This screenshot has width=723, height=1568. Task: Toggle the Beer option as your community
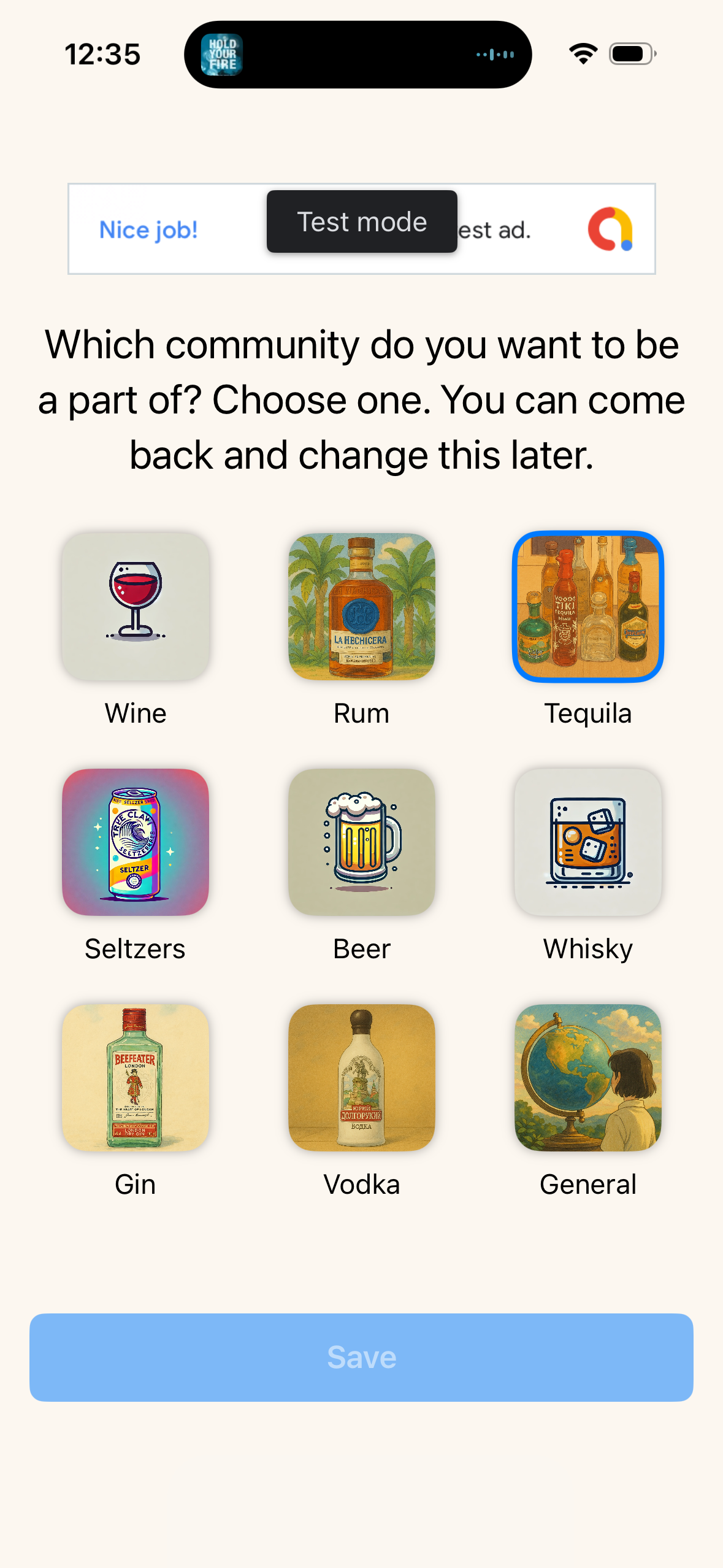(x=361, y=844)
